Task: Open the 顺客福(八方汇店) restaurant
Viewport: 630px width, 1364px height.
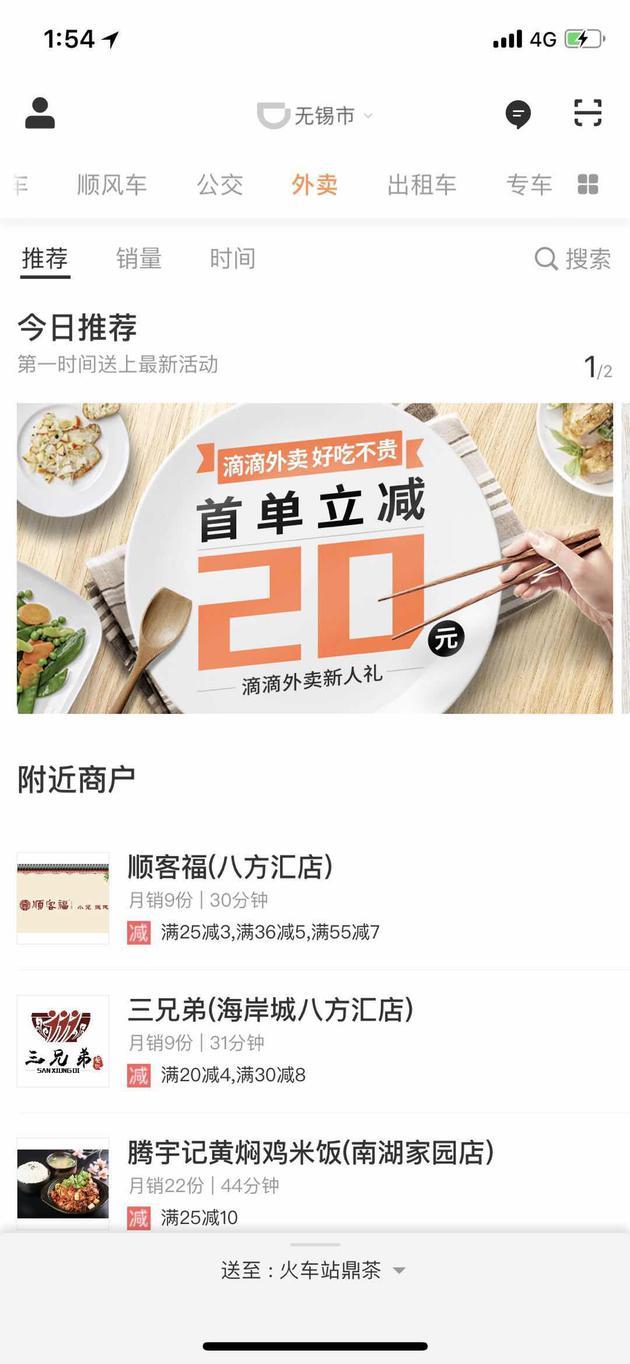Action: (x=315, y=898)
